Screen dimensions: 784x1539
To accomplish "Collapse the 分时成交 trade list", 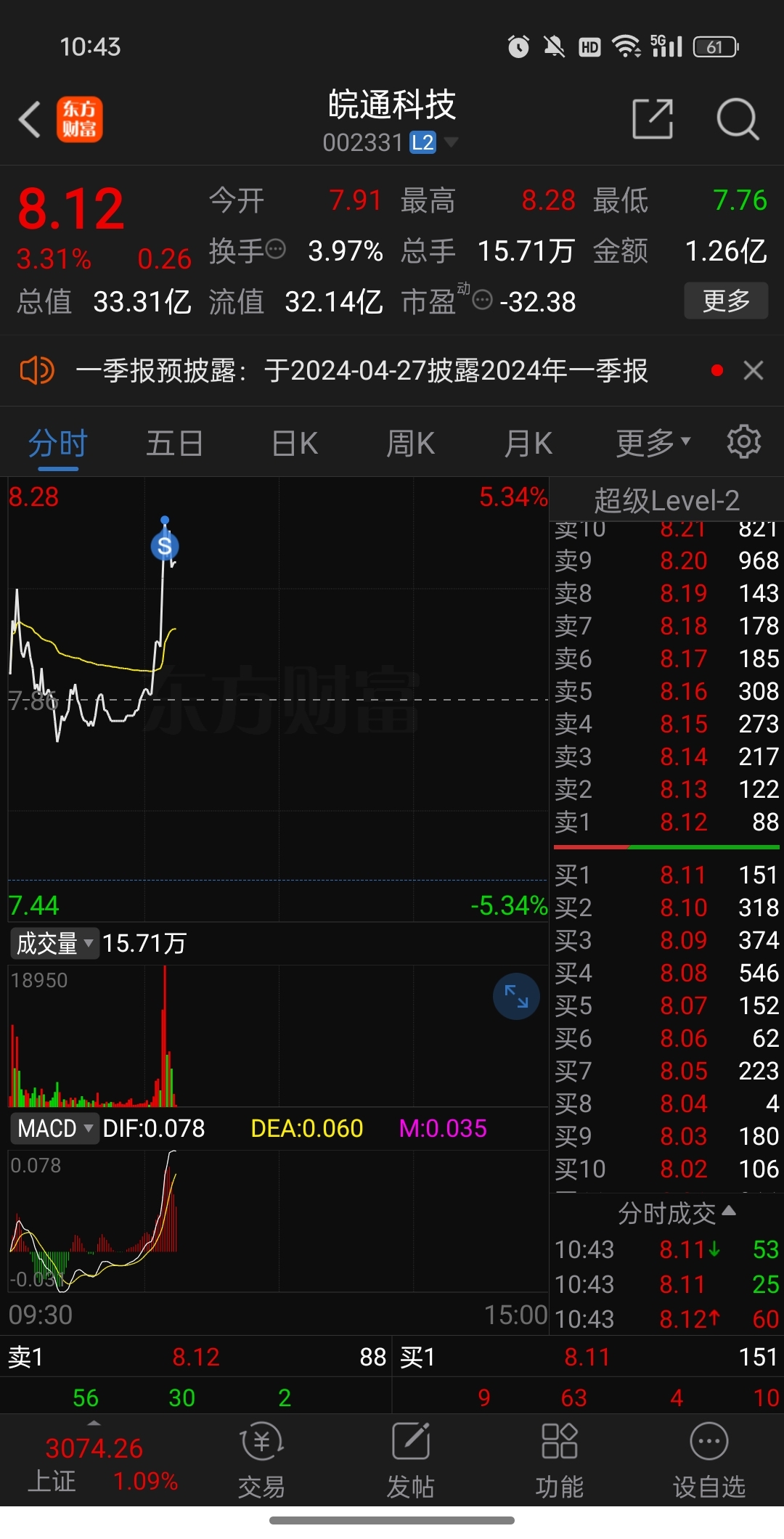I will [x=677, y=1213].
